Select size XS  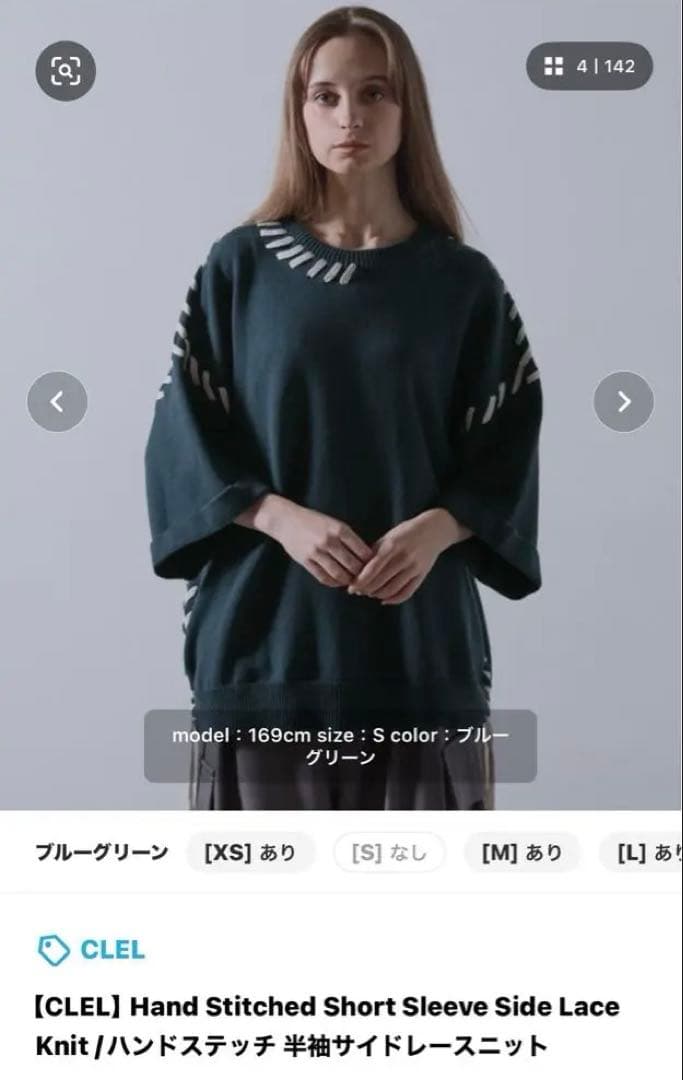tap(250, 853)
